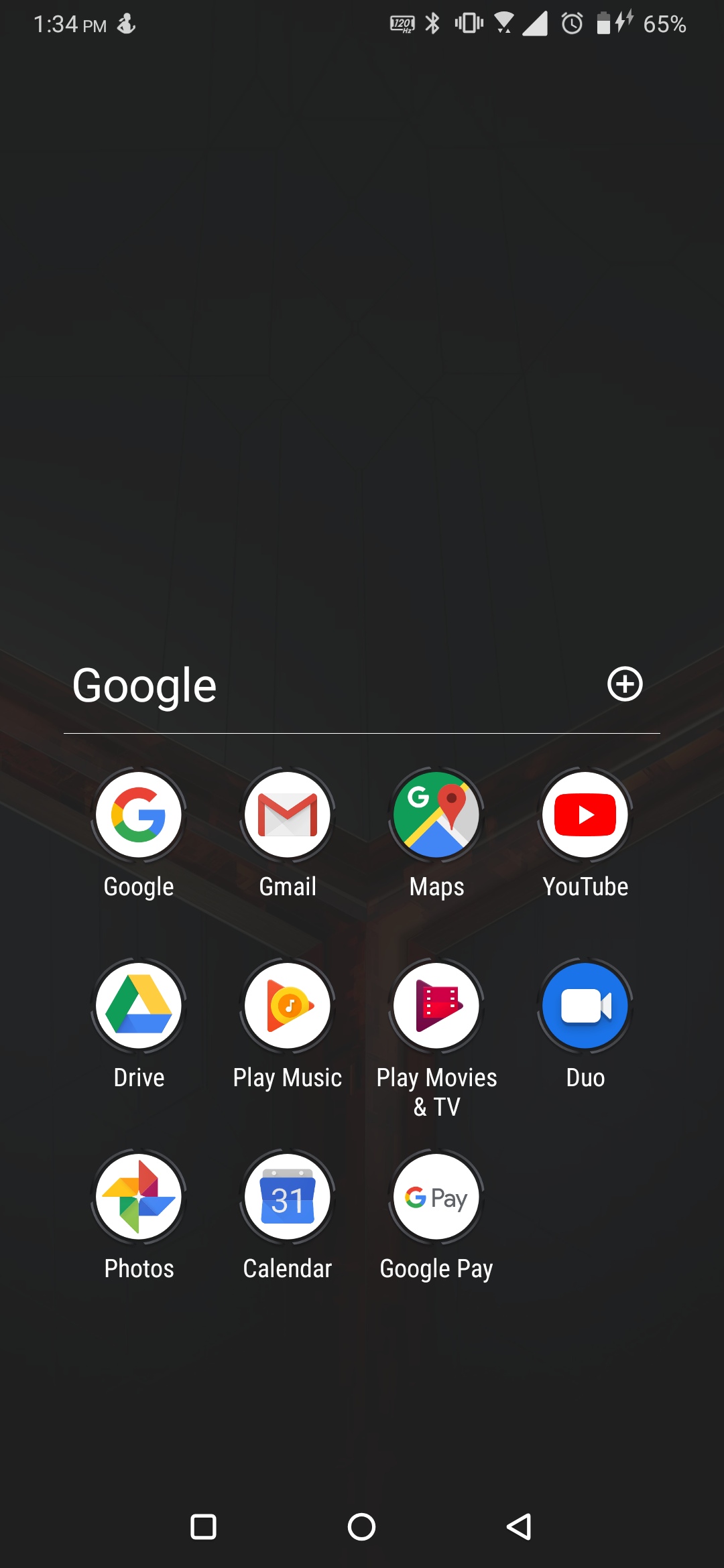Tap the Google folder name to rename it
Screen dimensions: 724x1568
[144, 686]
